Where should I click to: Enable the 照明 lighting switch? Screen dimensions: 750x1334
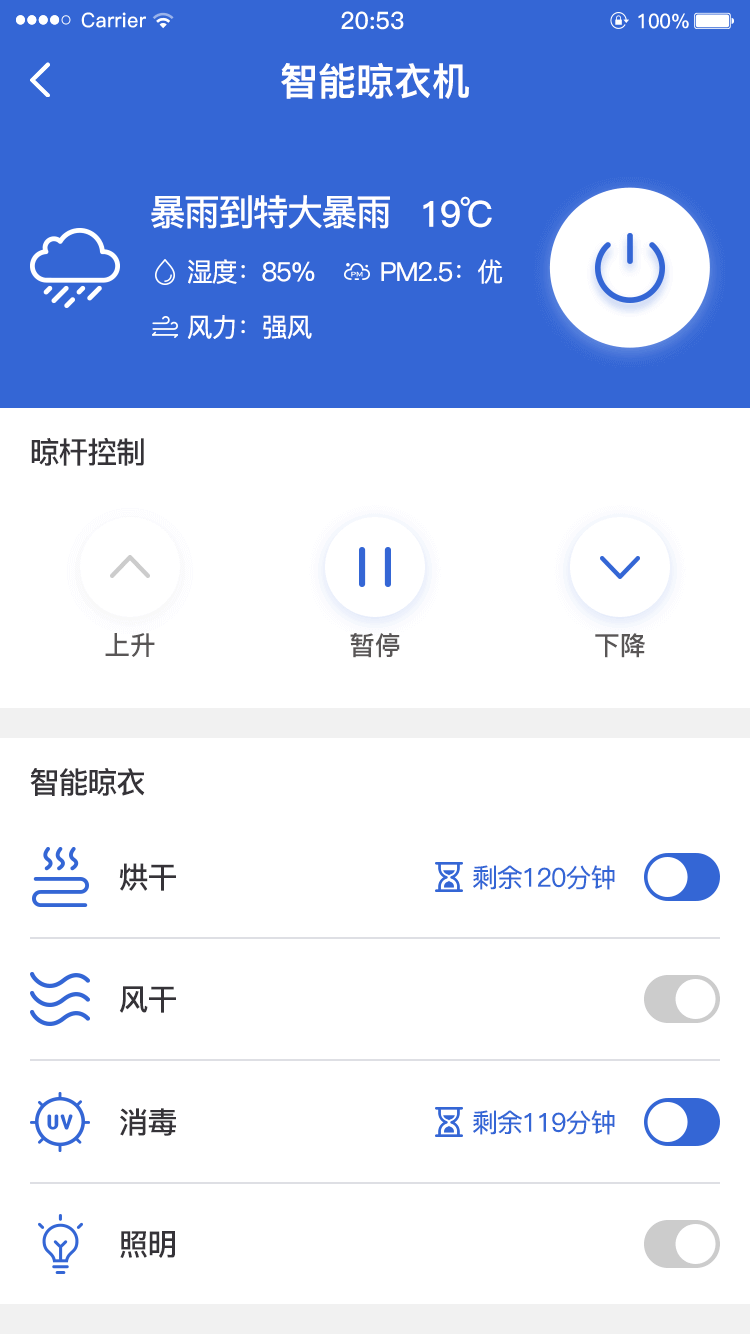point(682,1244)
